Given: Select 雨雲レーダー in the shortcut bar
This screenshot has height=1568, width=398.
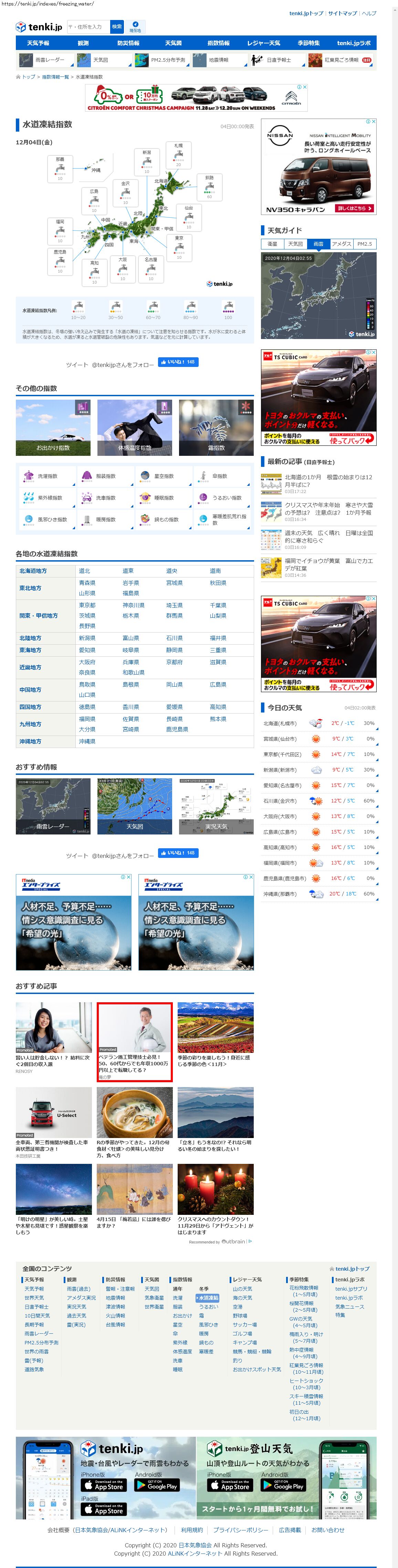Looking at the screenshot, I should point(43,60).
